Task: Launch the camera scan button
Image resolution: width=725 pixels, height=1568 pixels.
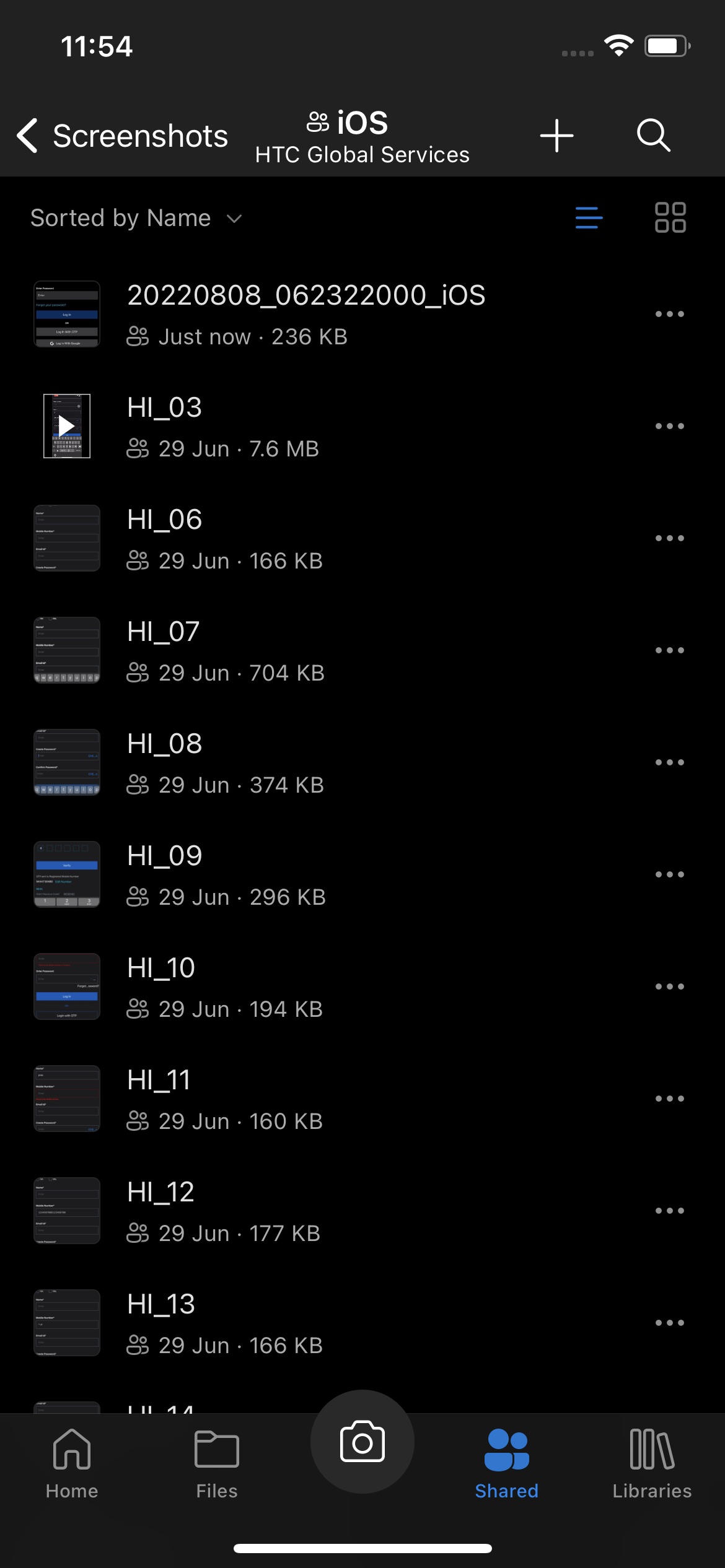Action: (x=362, y=1442)
